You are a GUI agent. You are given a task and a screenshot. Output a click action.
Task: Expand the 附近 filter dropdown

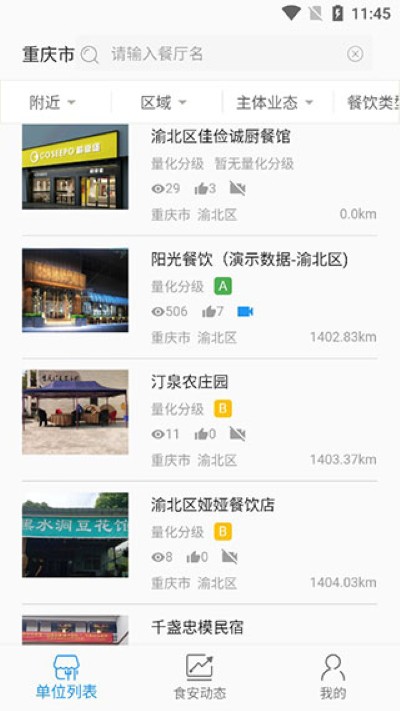tap(52, 103)
